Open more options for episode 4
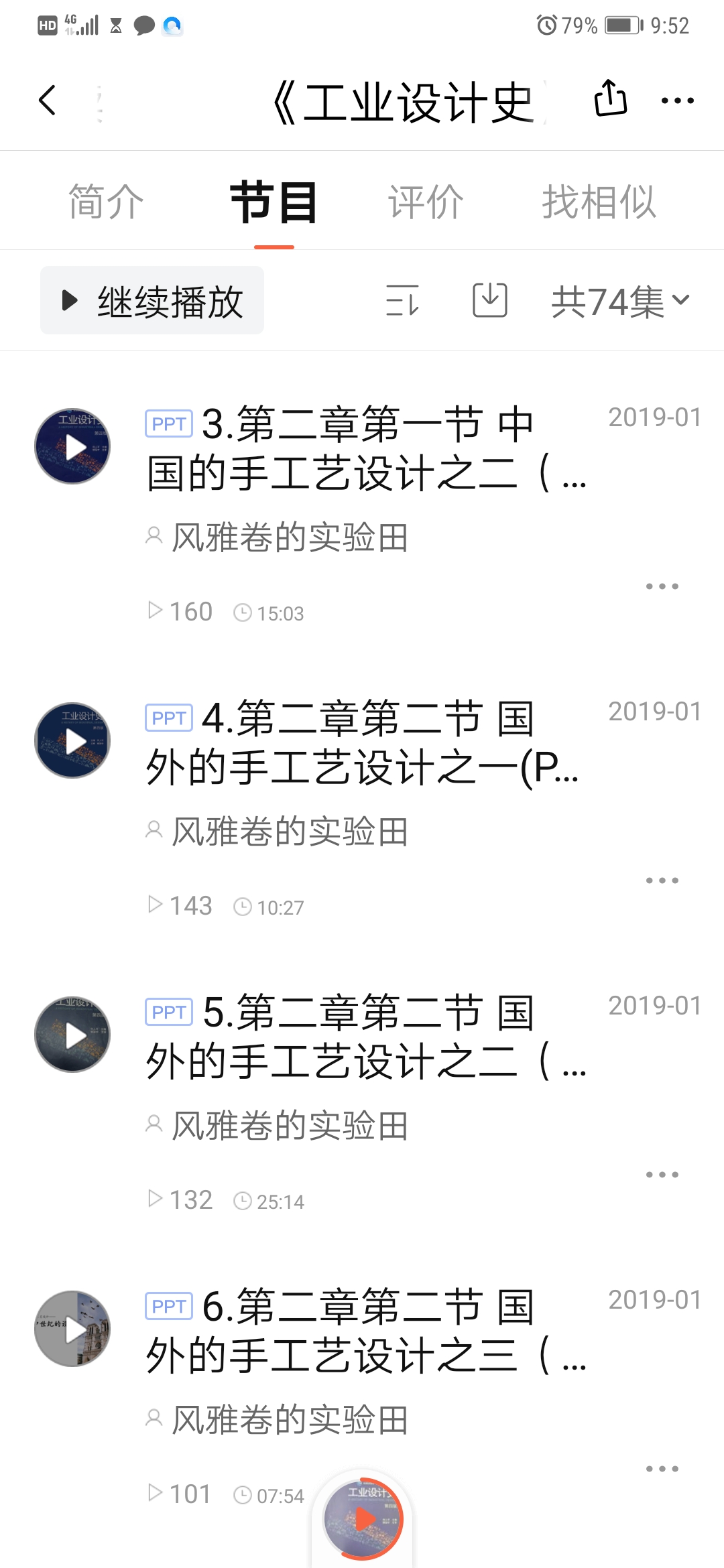This screenshot has height=1568, width=724. (x=662, y=880)
